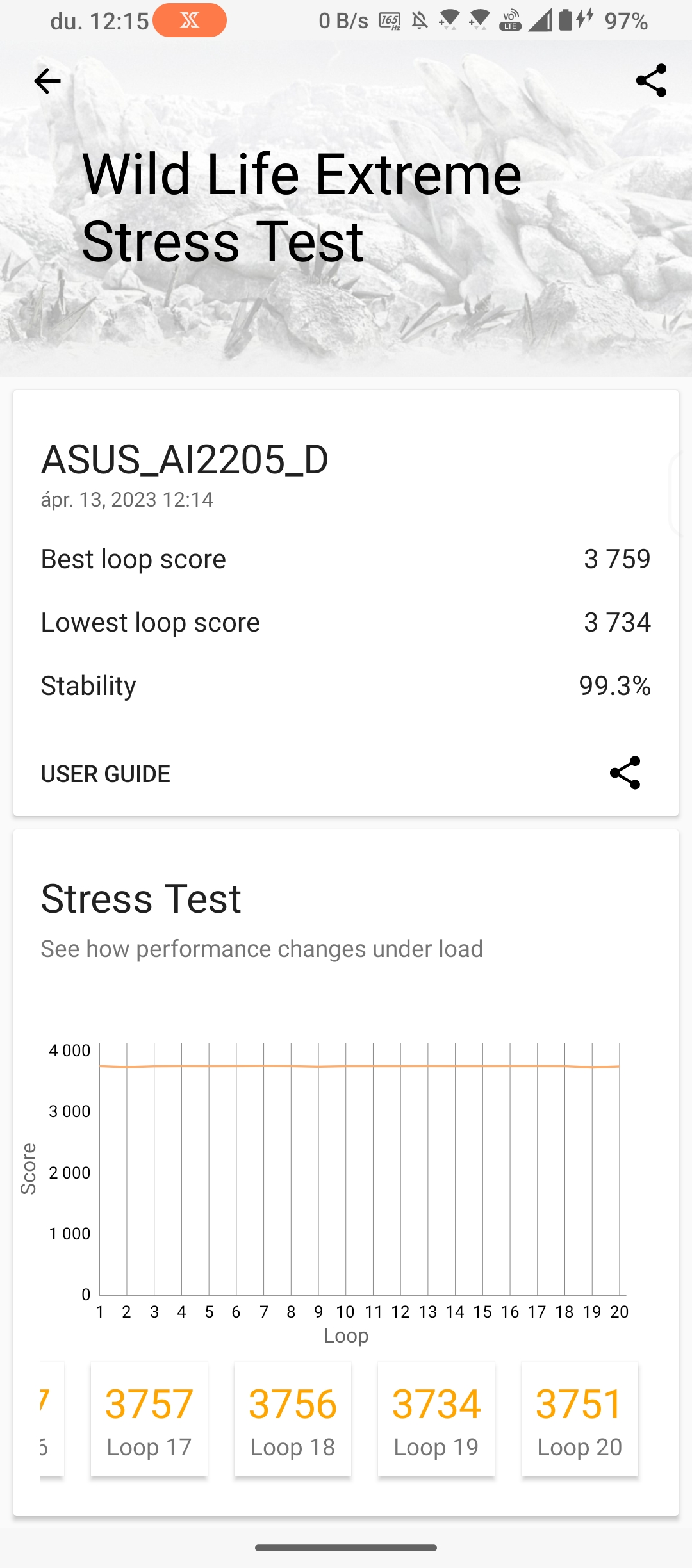
Task: Go back using the top arrow
Action: tap(47, 81)
